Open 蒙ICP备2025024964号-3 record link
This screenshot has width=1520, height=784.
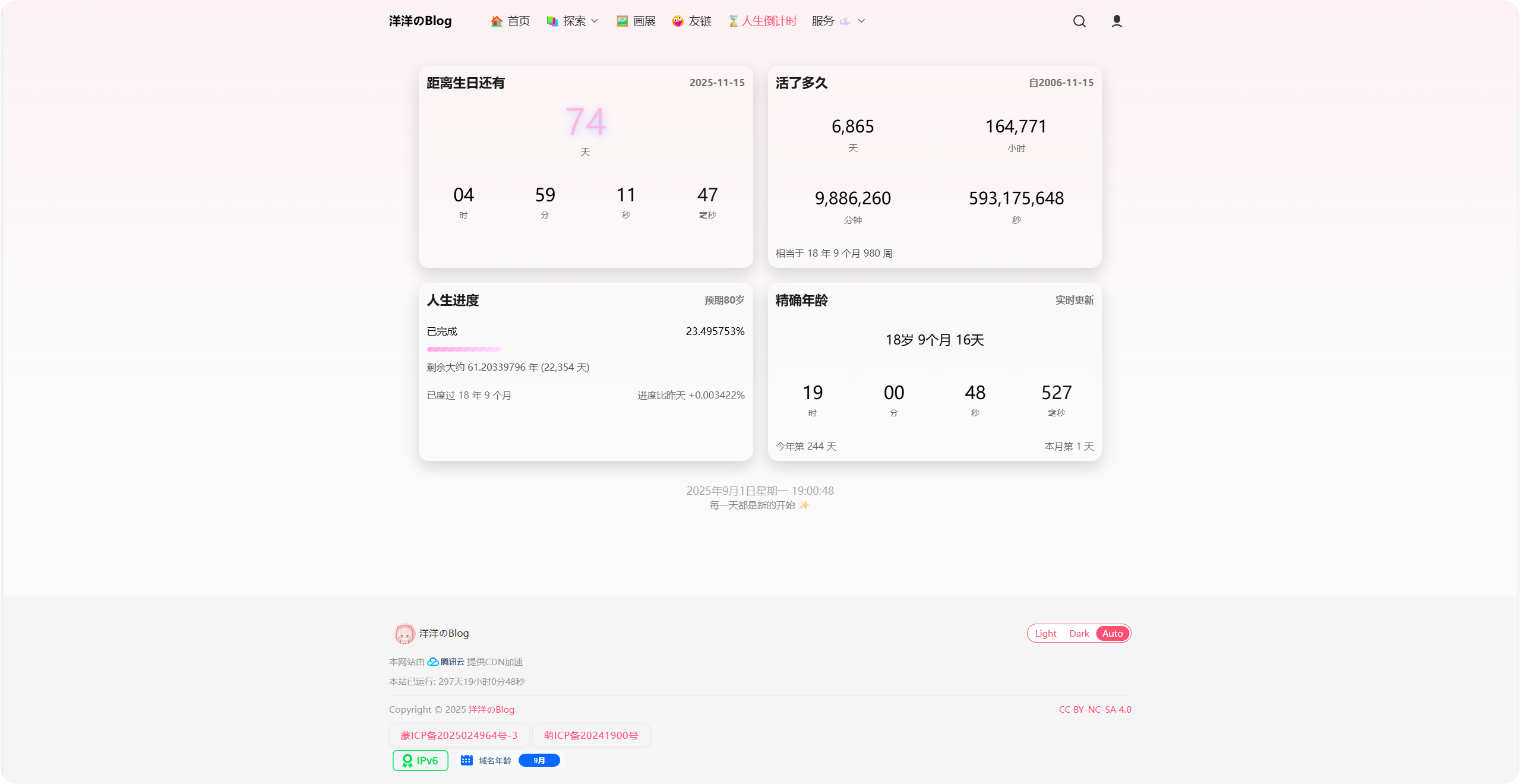(x=459, y=735)
